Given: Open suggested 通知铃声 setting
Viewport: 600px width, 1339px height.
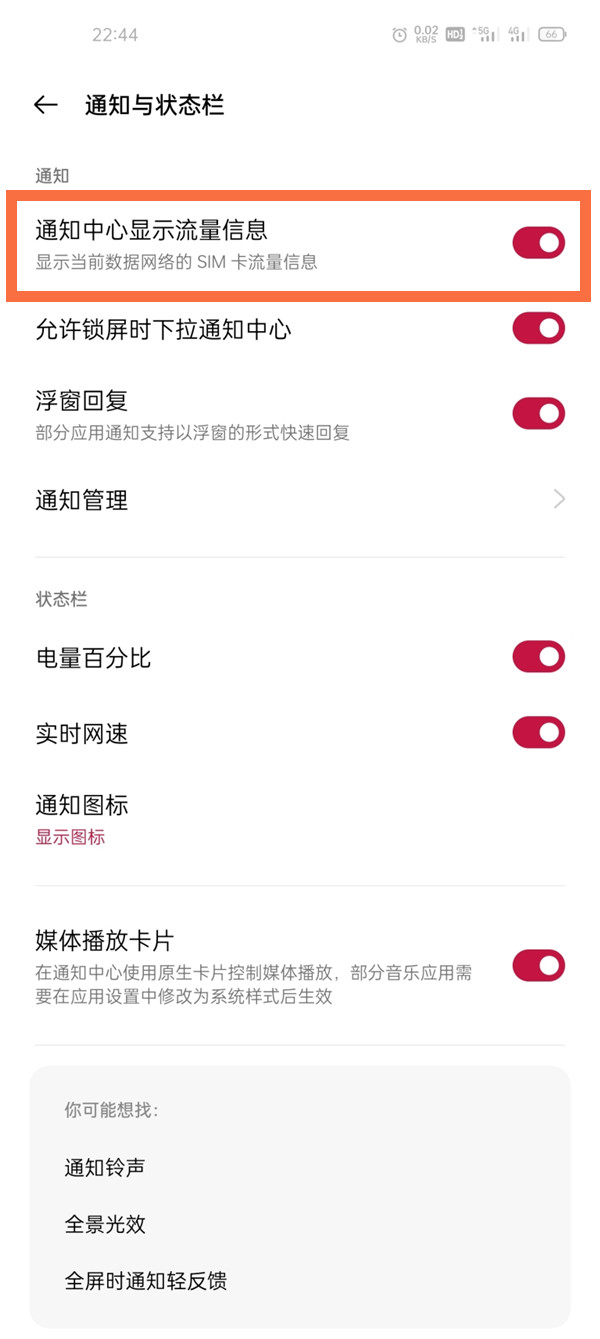Looking at the screenshot, I should pyautogui.click(x=105, y=1167).
